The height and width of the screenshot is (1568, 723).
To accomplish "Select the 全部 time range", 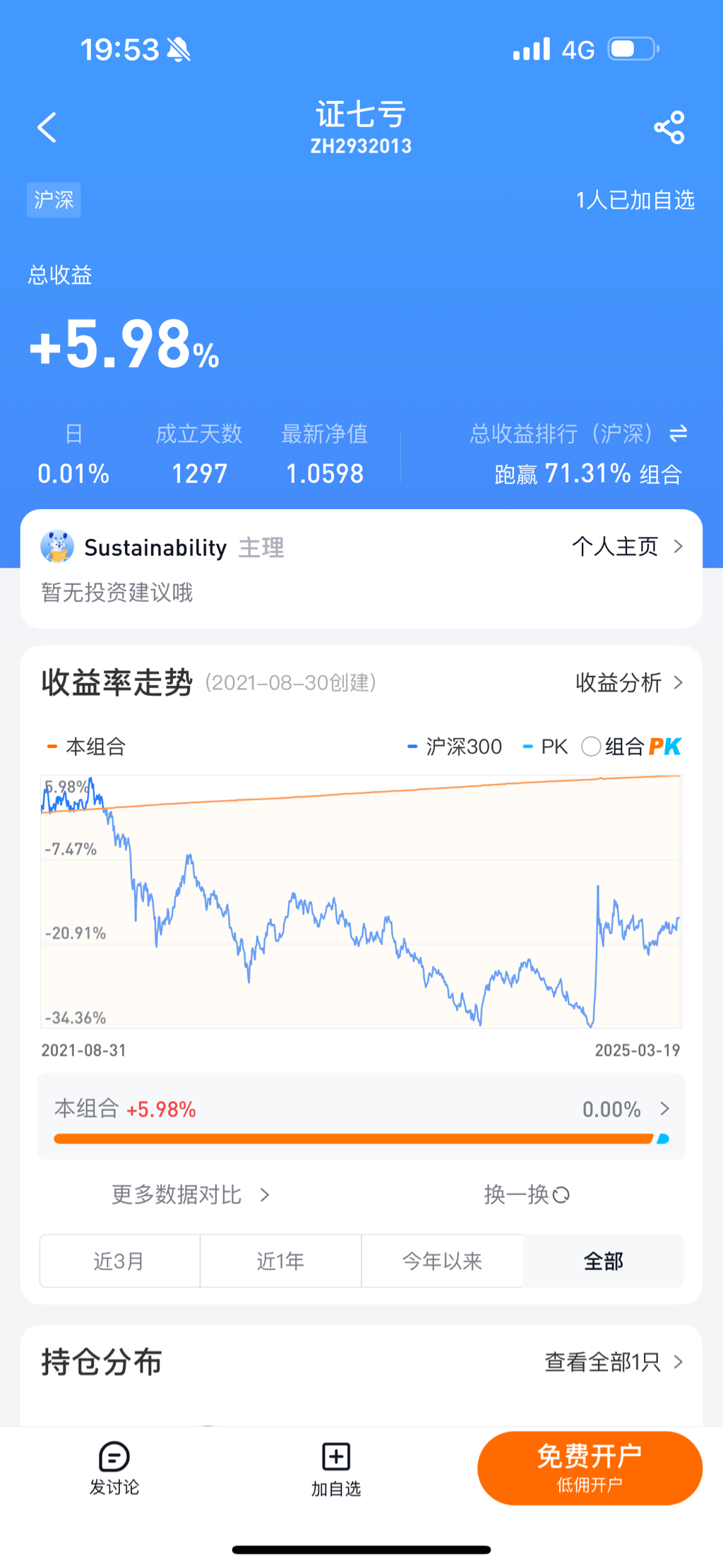I will click(603, 1261).
